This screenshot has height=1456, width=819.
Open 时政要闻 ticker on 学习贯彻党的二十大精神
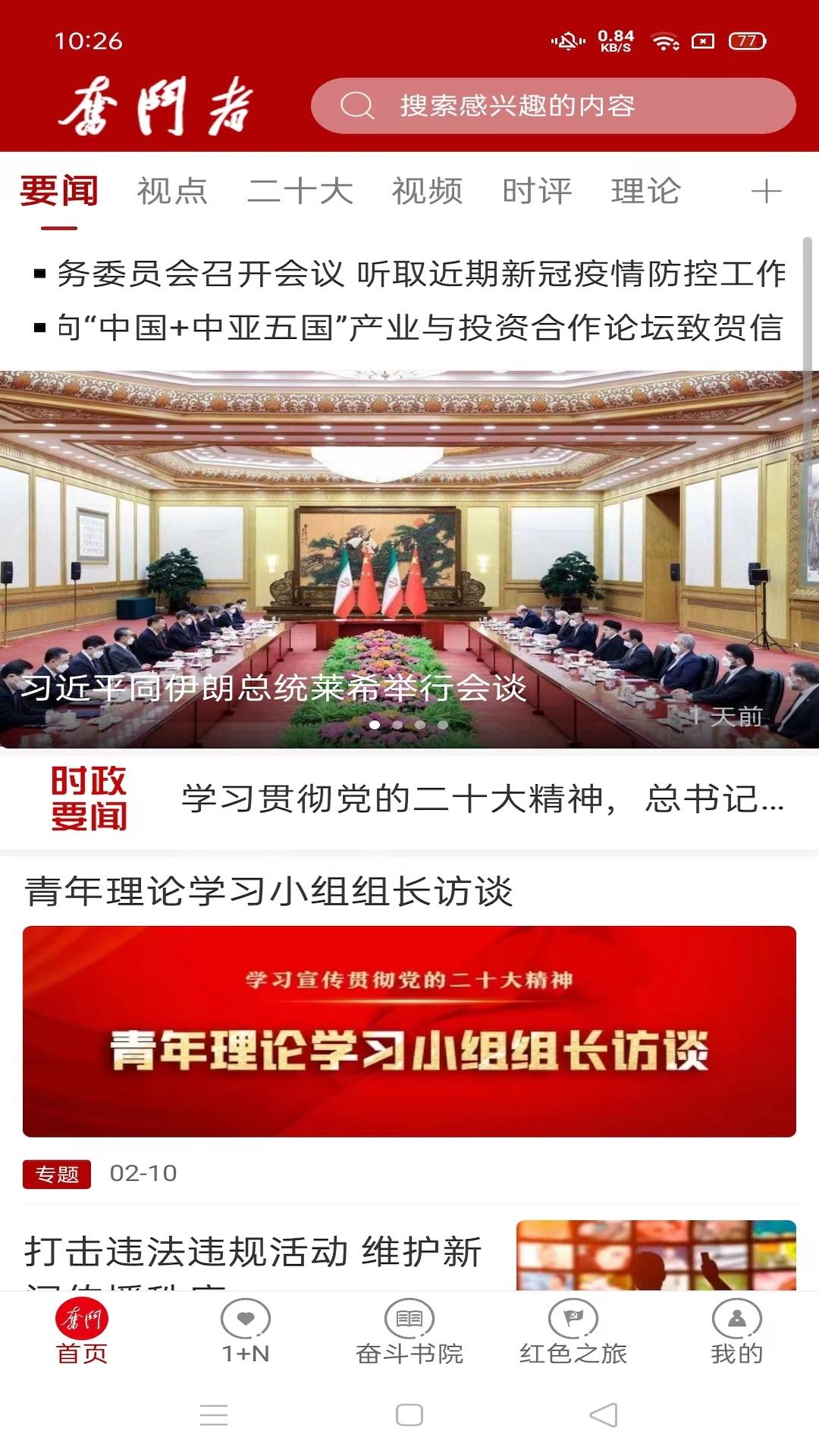[x=482, y=799]
